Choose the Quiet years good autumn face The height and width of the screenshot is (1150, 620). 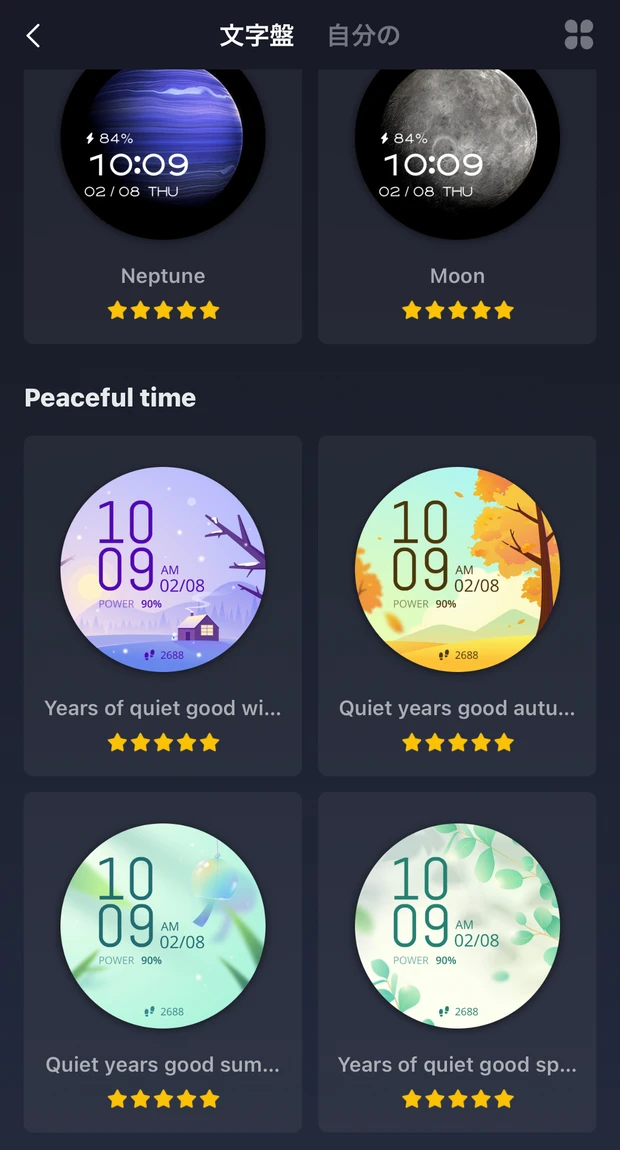click(x=457, y=570)
